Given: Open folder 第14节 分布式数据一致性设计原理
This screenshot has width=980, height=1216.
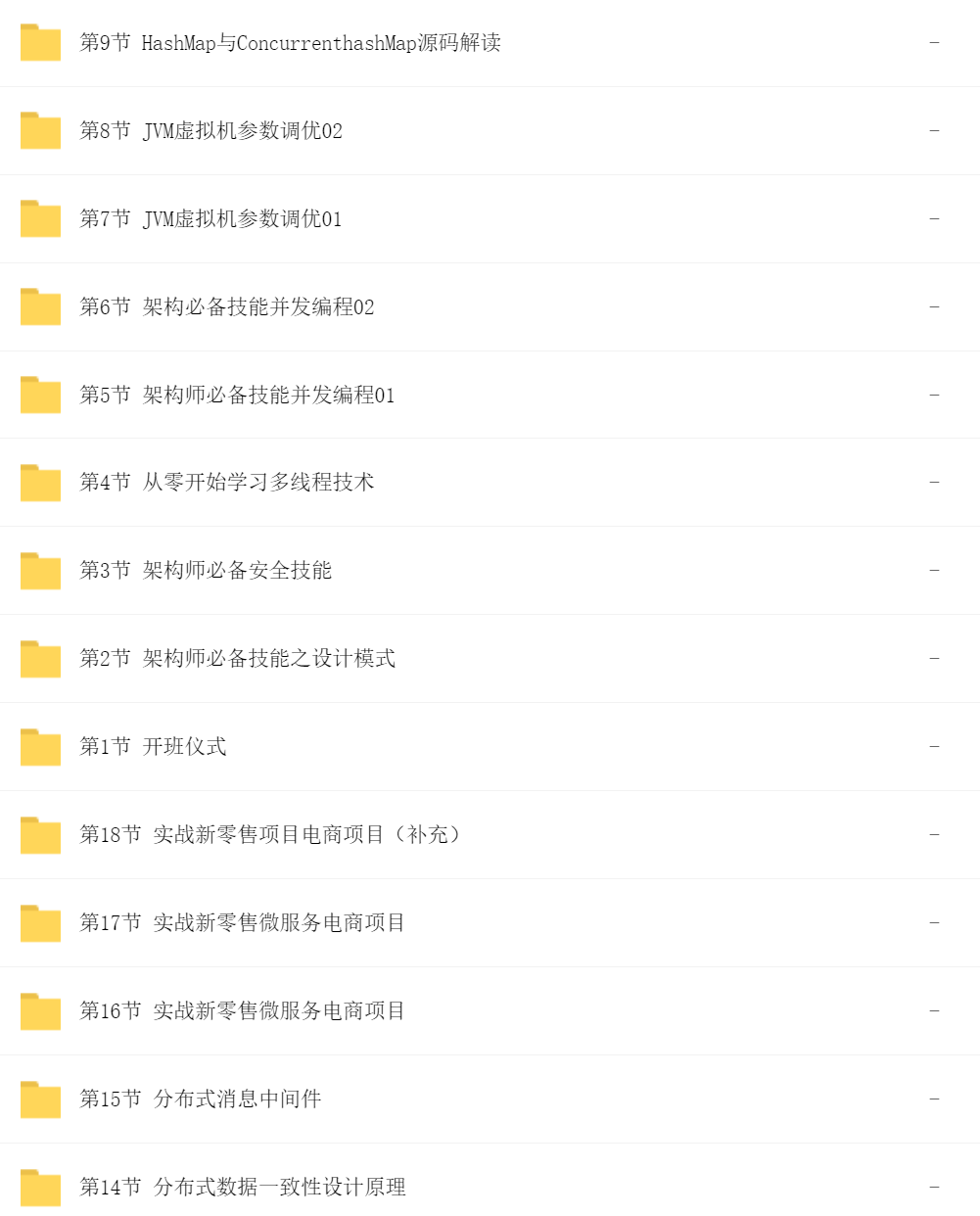Looking at the screenshot, I should pyautogui.click(x=242, y=1188).
